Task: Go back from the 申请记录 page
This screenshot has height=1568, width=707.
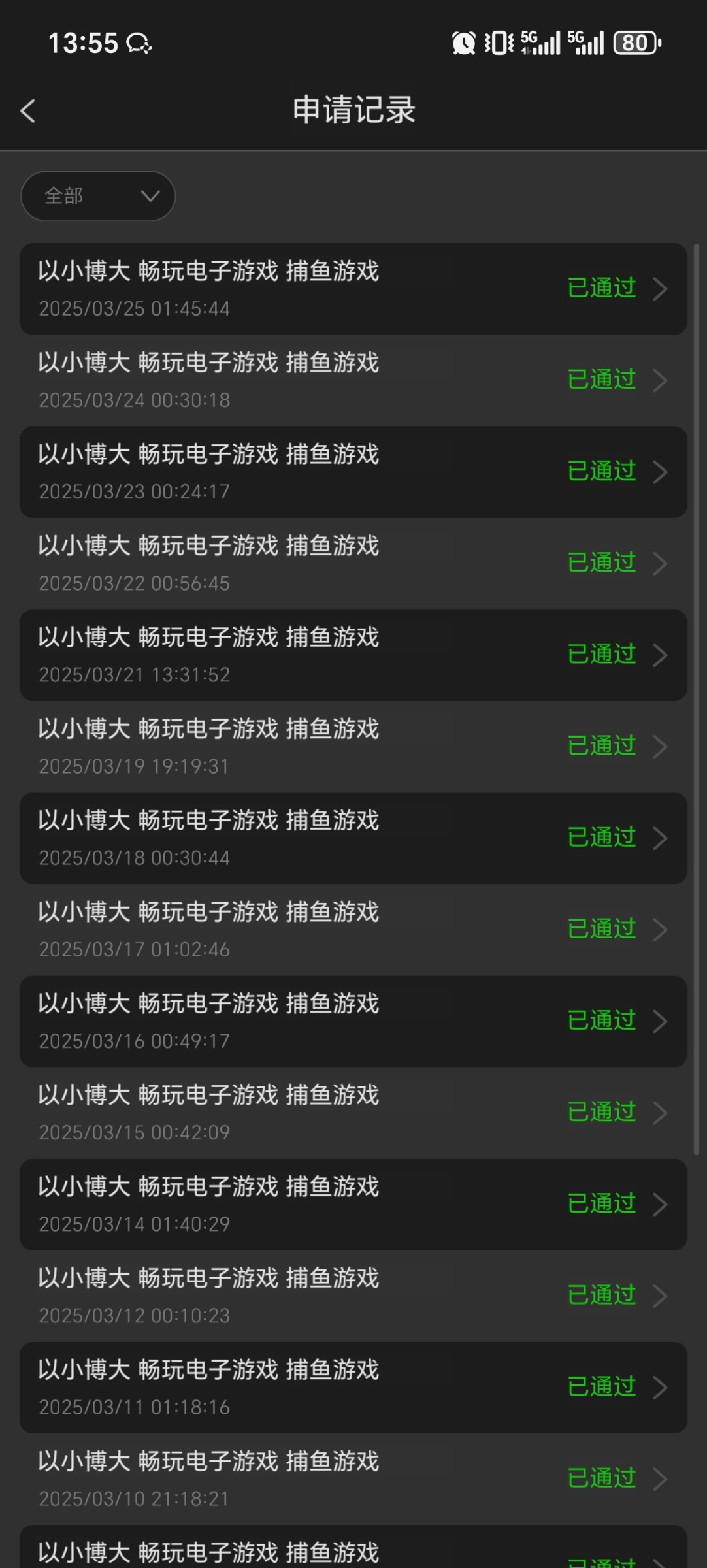Action: coord(27,111)
